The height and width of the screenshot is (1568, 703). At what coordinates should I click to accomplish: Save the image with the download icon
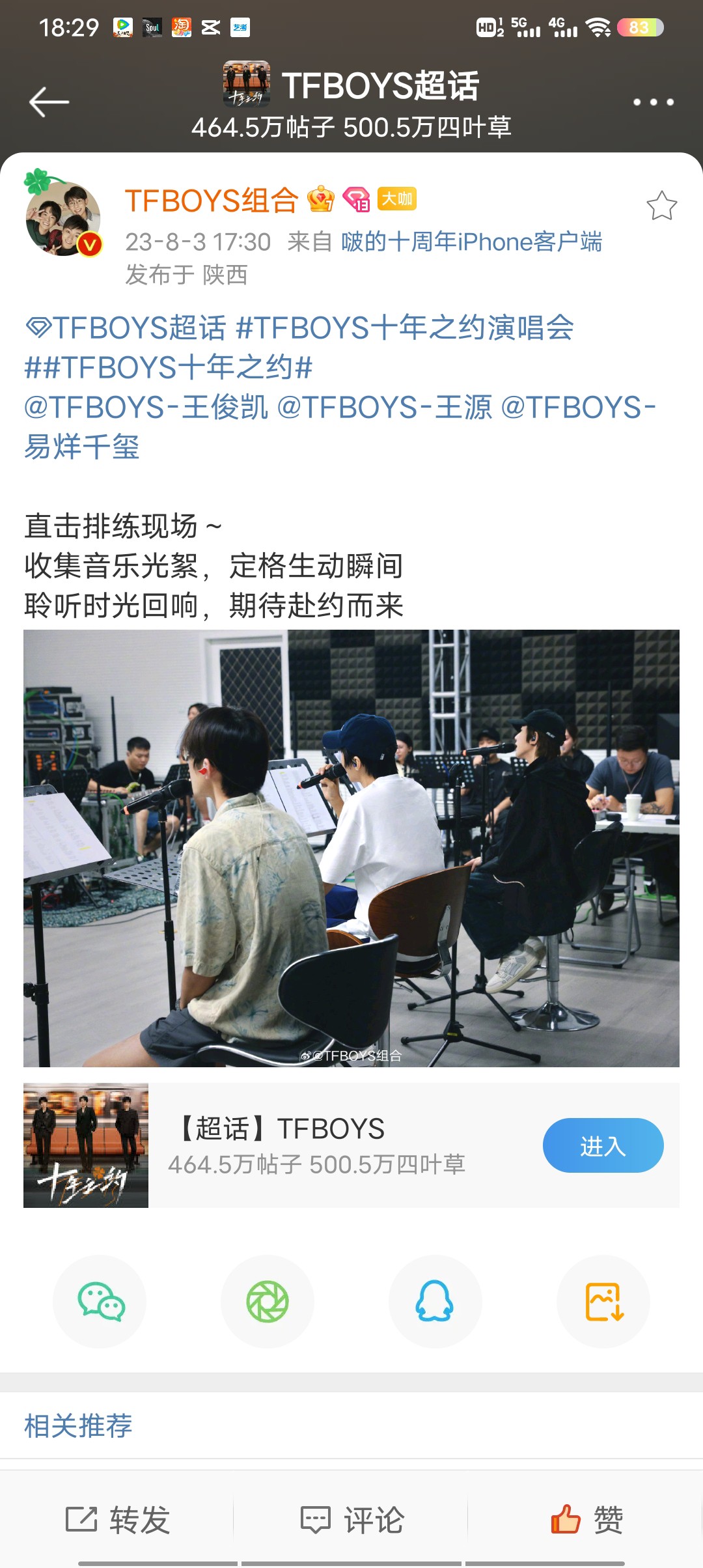tap(603, 1302)
